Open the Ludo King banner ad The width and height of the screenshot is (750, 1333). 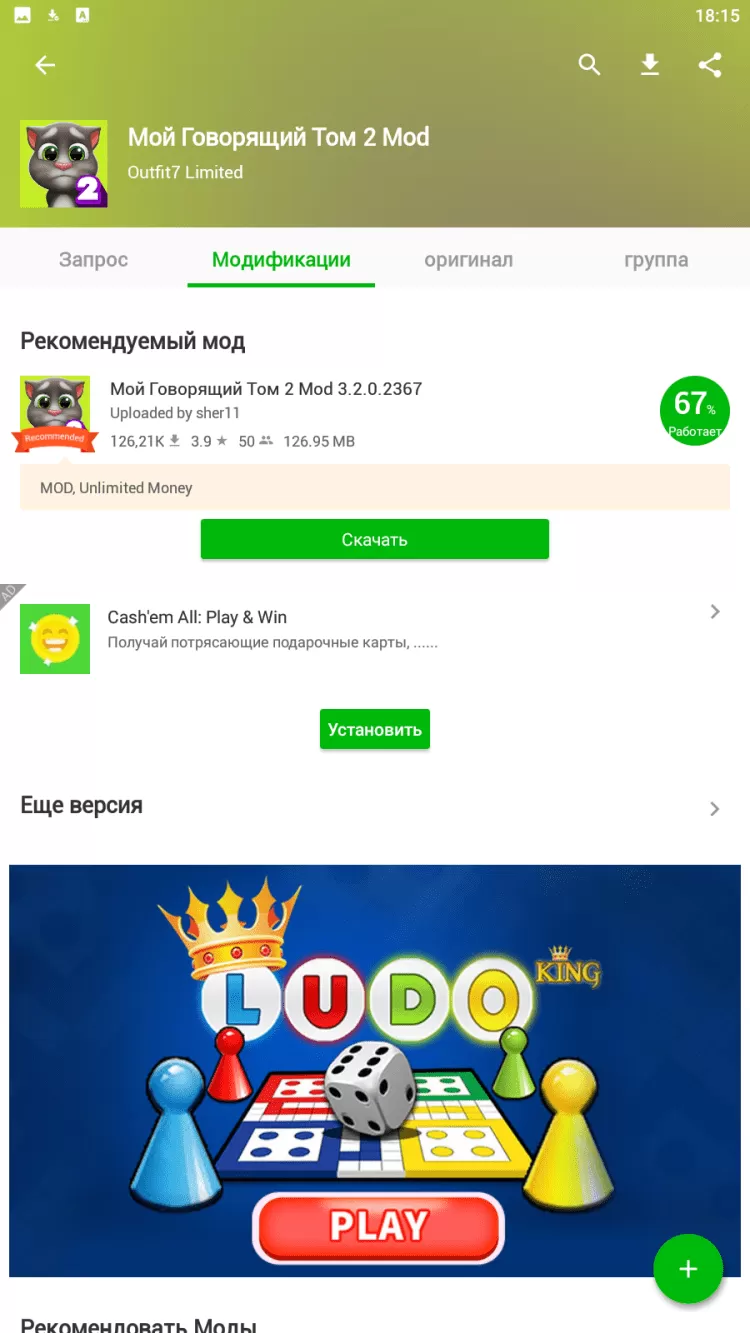[x=377, y=1070]
